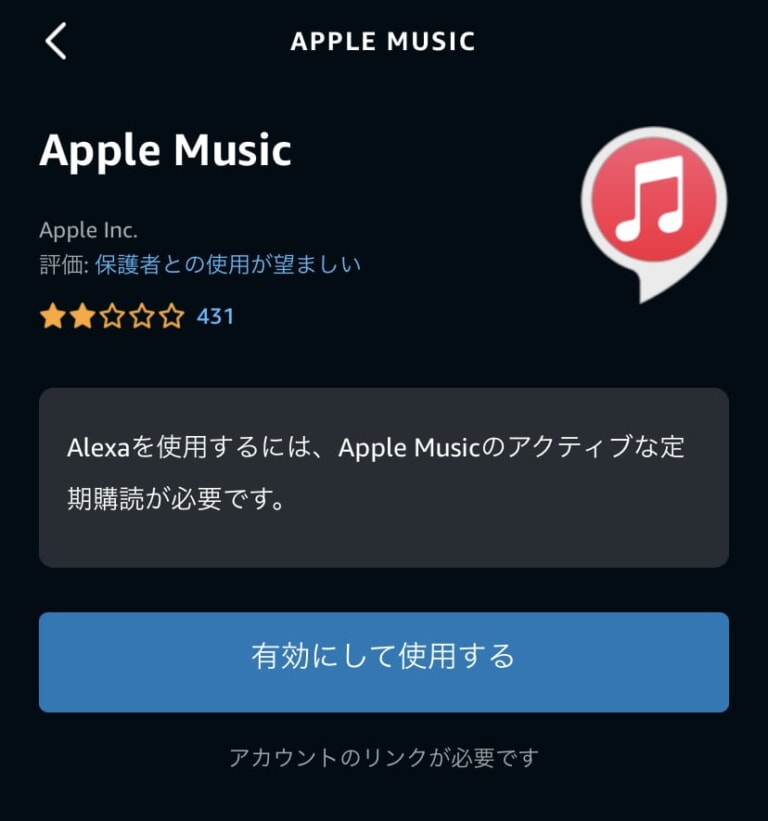768x821 pixels.
Task: Select the Apple Inc. developer name
Action: (89, 229)
